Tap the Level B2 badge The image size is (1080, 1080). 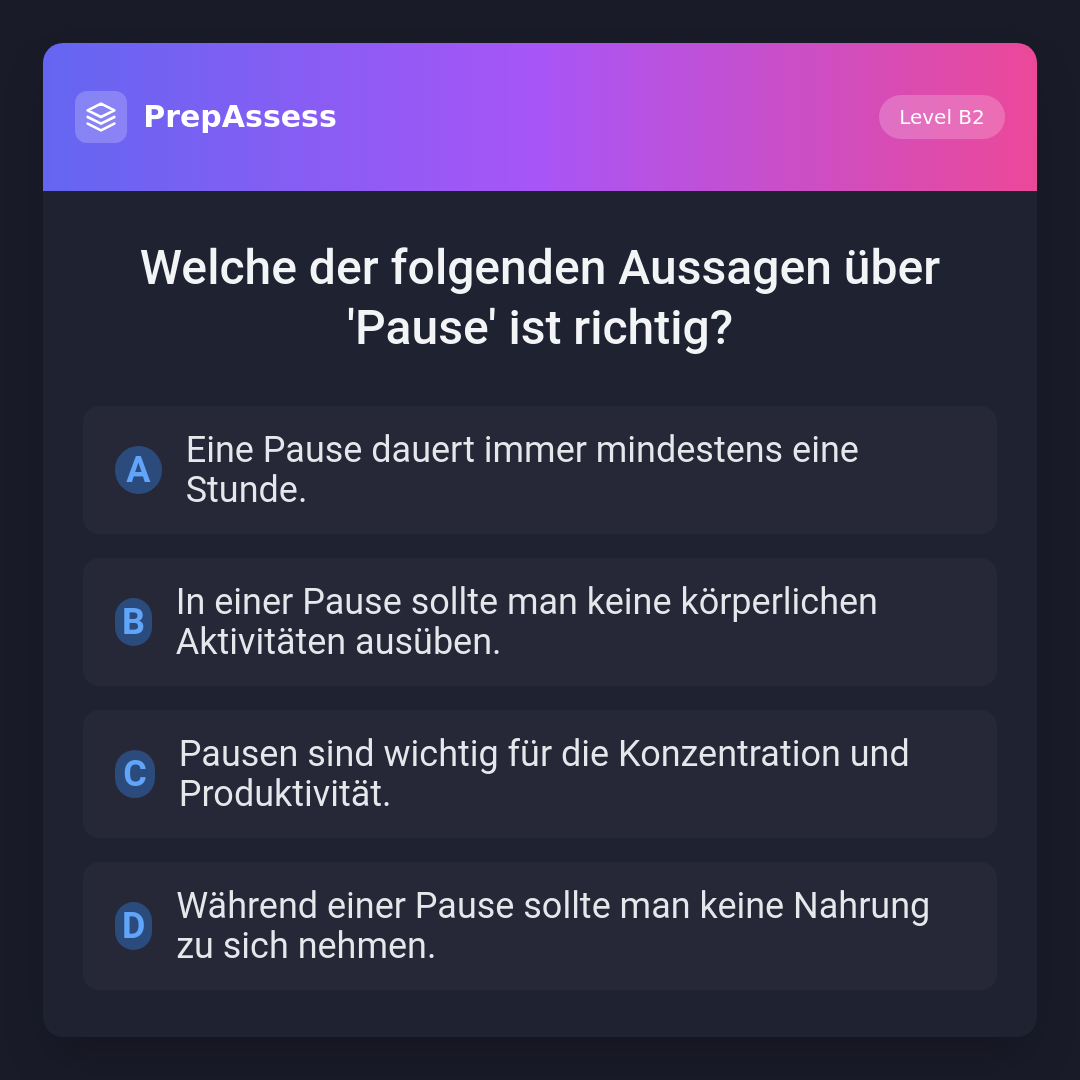point(941,117)
